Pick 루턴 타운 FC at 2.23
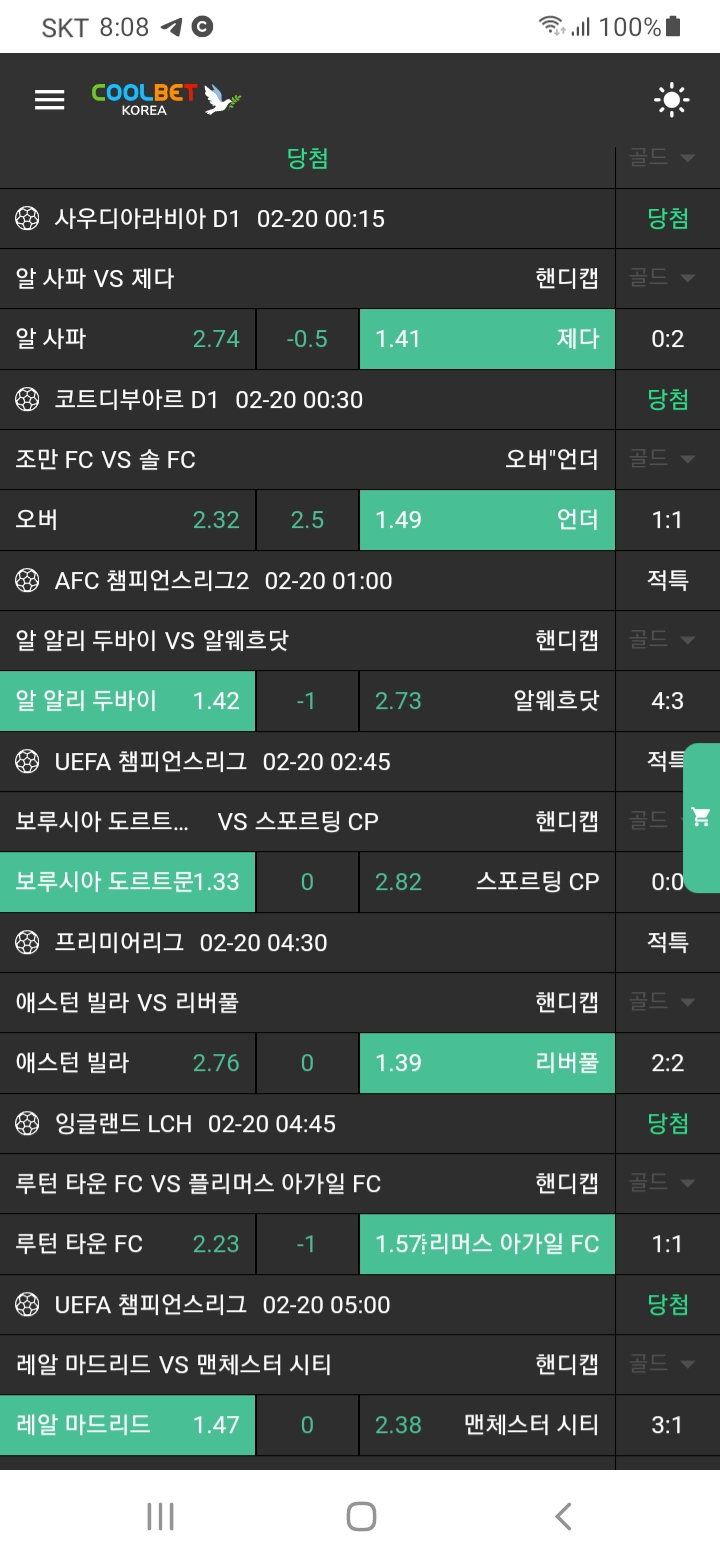720x1560 pixels. tap(128, 1244)
